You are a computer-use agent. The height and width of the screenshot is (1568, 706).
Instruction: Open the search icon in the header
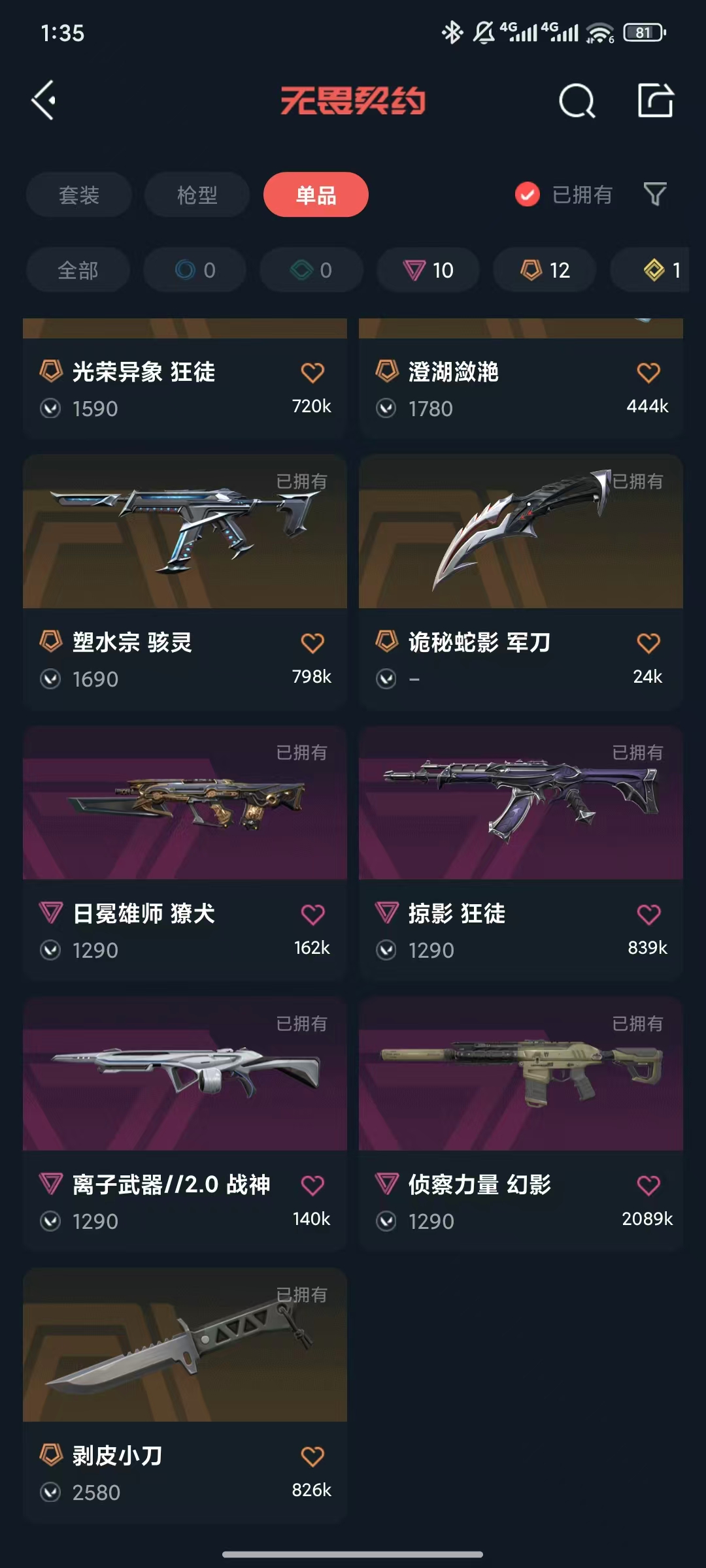(577, 101)
